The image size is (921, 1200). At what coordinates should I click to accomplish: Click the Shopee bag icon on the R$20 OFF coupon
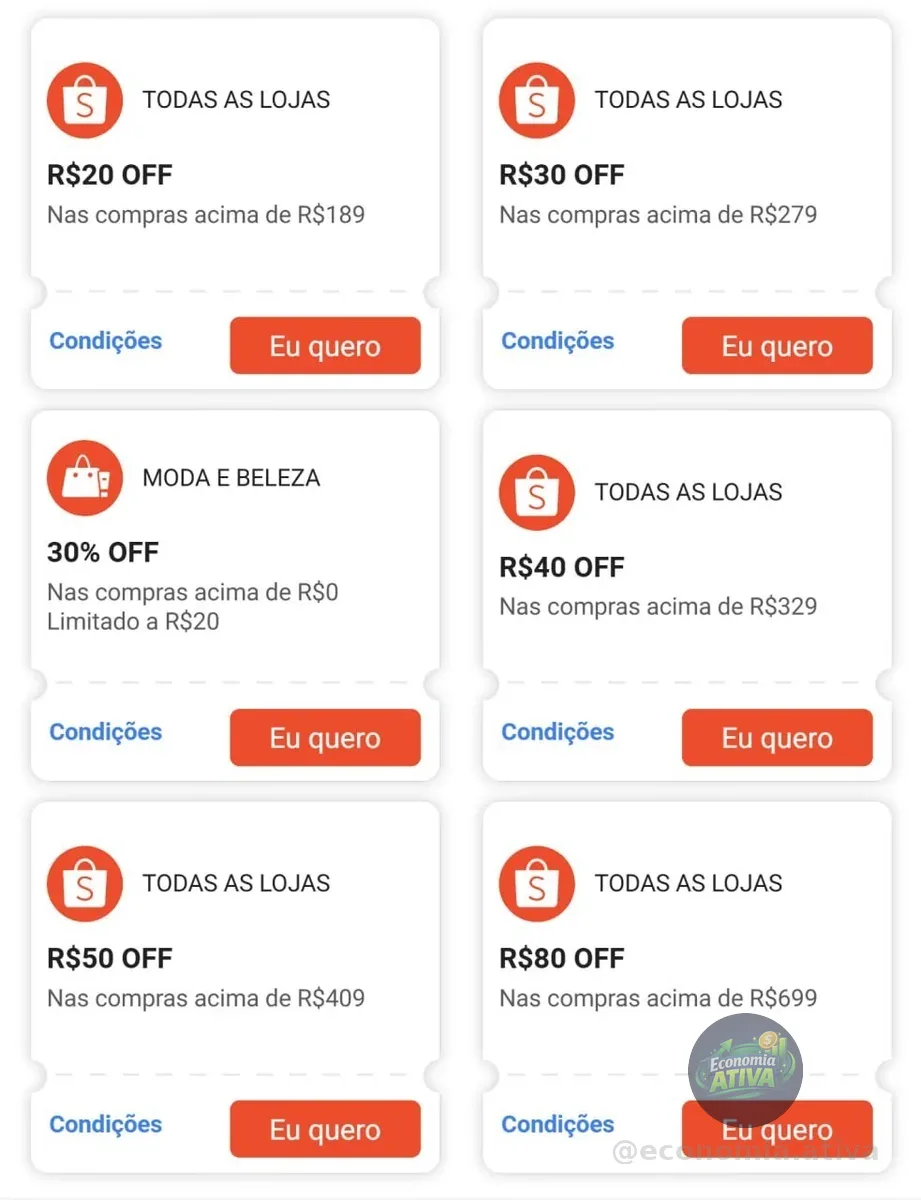[84, 99]
